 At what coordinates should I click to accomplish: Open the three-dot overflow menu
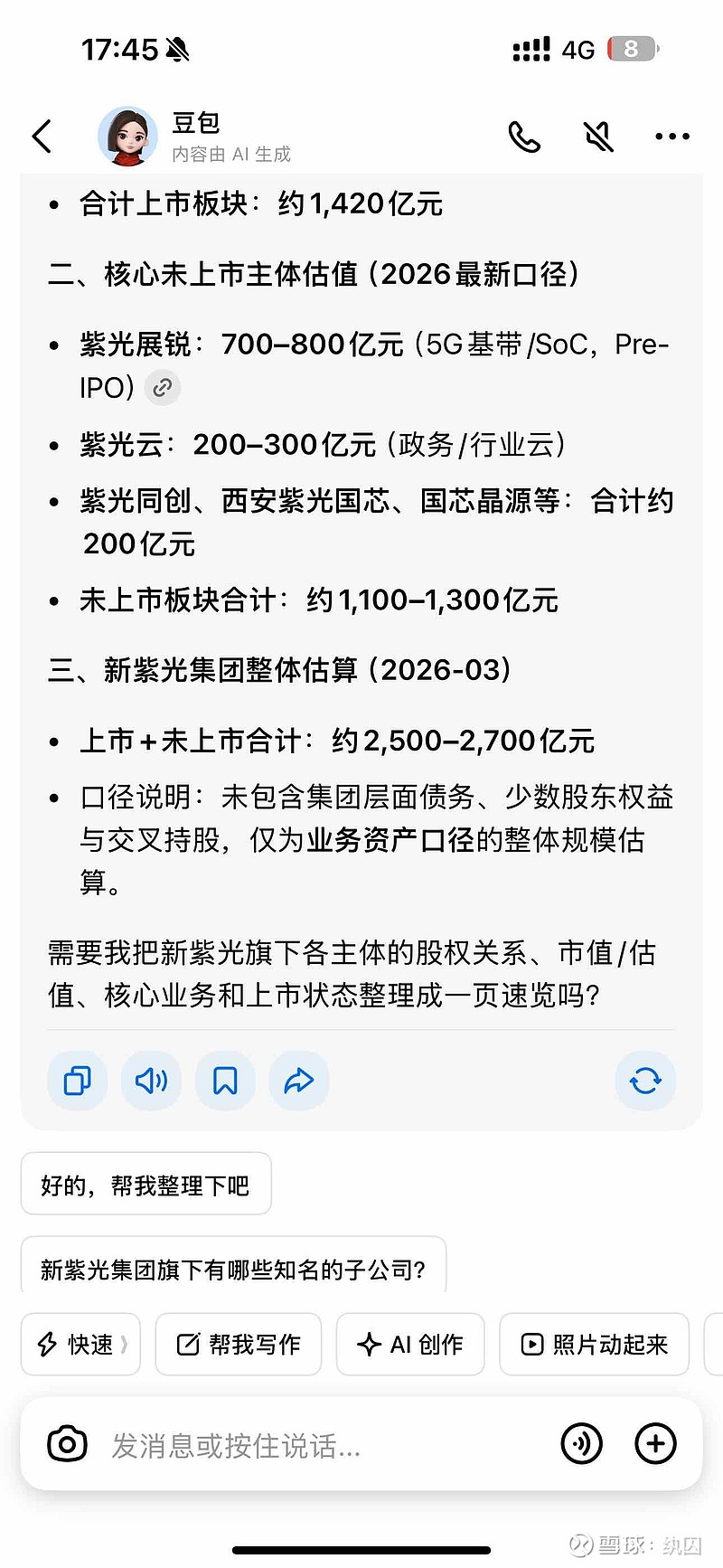tap(671, 137)
